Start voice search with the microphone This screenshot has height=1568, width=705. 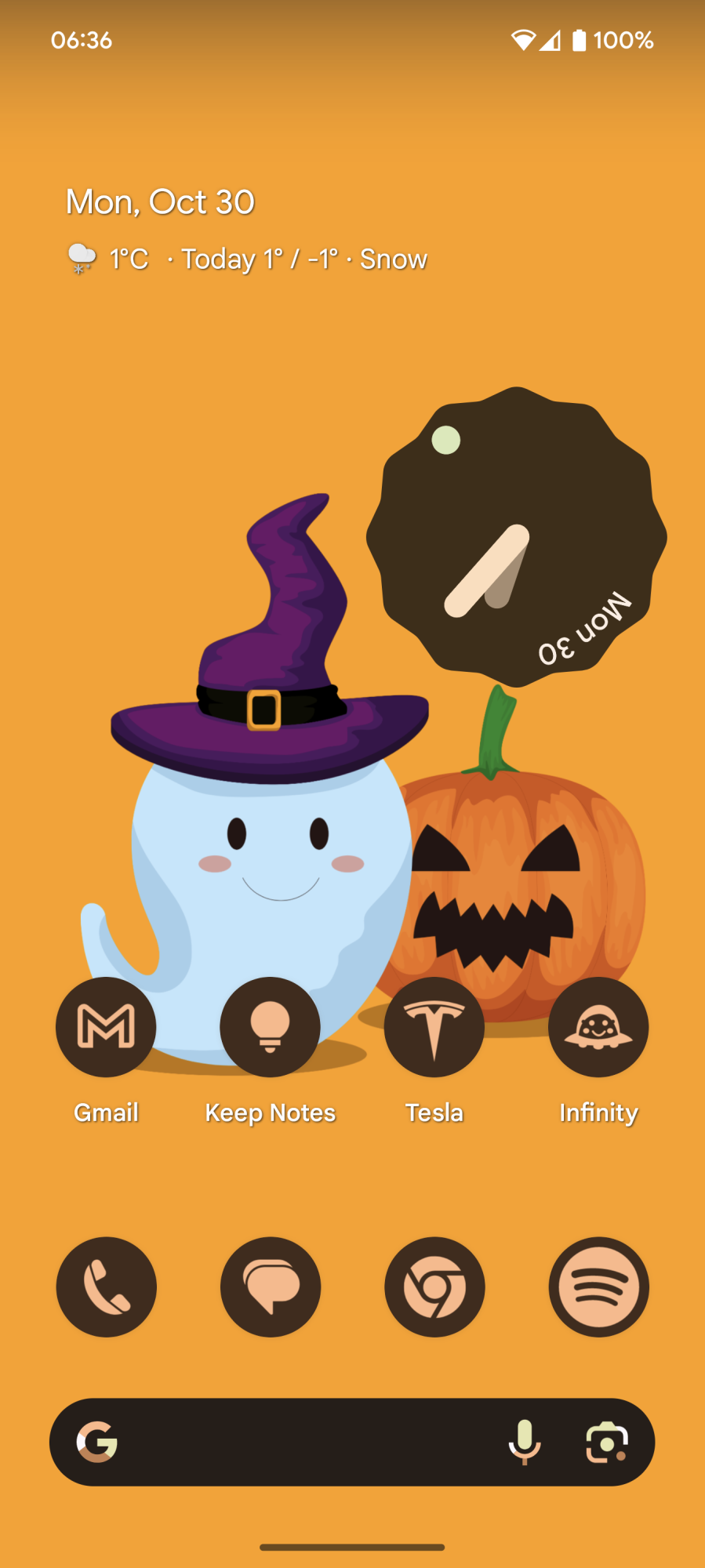(x=525, y=1442)
